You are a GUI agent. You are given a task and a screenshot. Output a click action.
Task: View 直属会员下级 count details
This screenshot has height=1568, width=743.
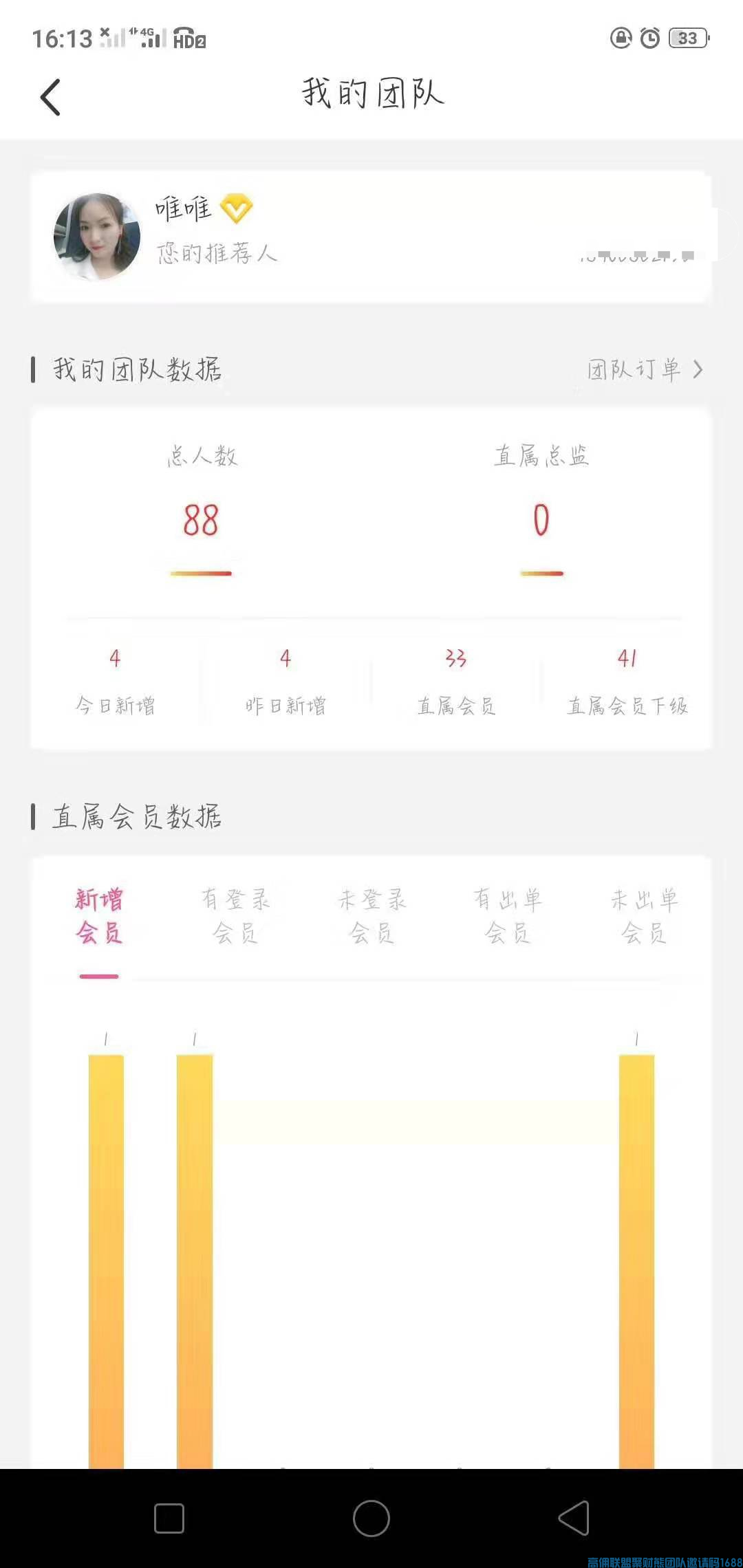click(627, 679)
